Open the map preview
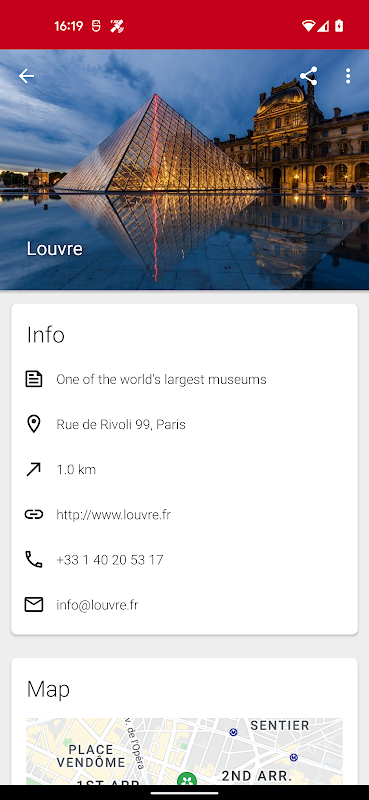This screenshot has width=369, height=800. [184, 751]
